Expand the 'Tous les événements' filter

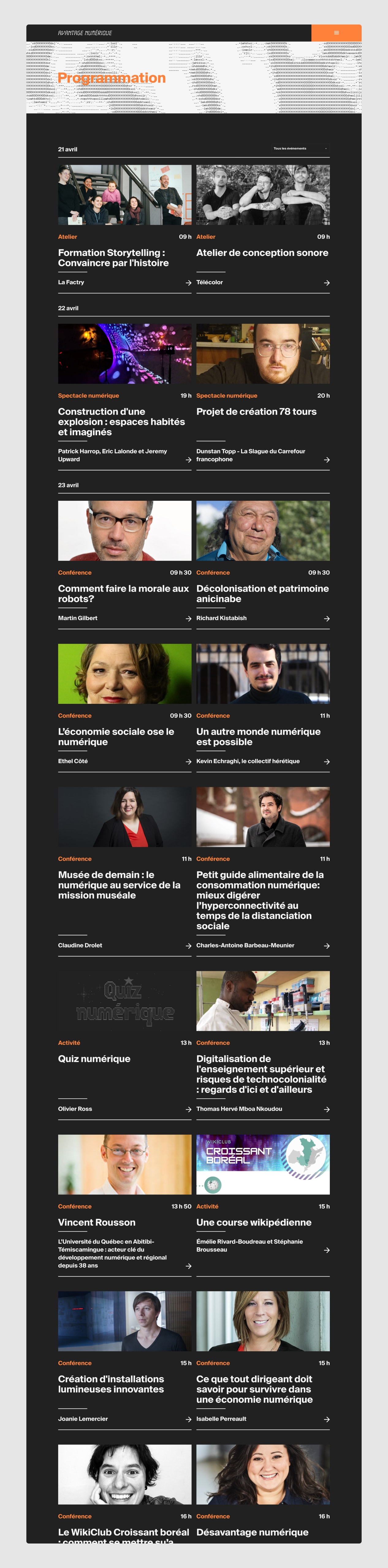[x=300, y=148]
